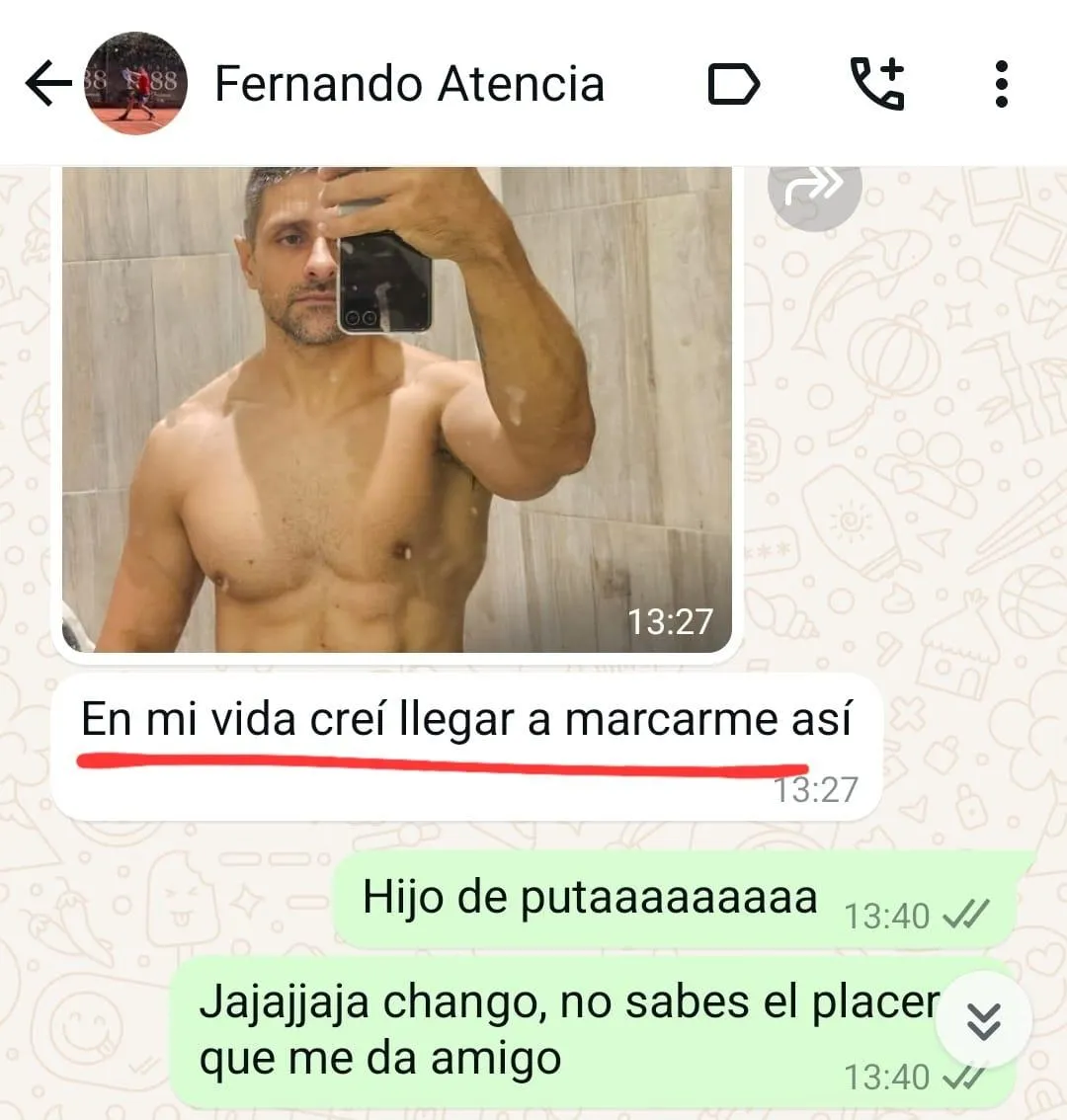Screen dimensions: 1067x1120
Task: Open the shirtless selfie photo message
Action: tap(397, 409)
